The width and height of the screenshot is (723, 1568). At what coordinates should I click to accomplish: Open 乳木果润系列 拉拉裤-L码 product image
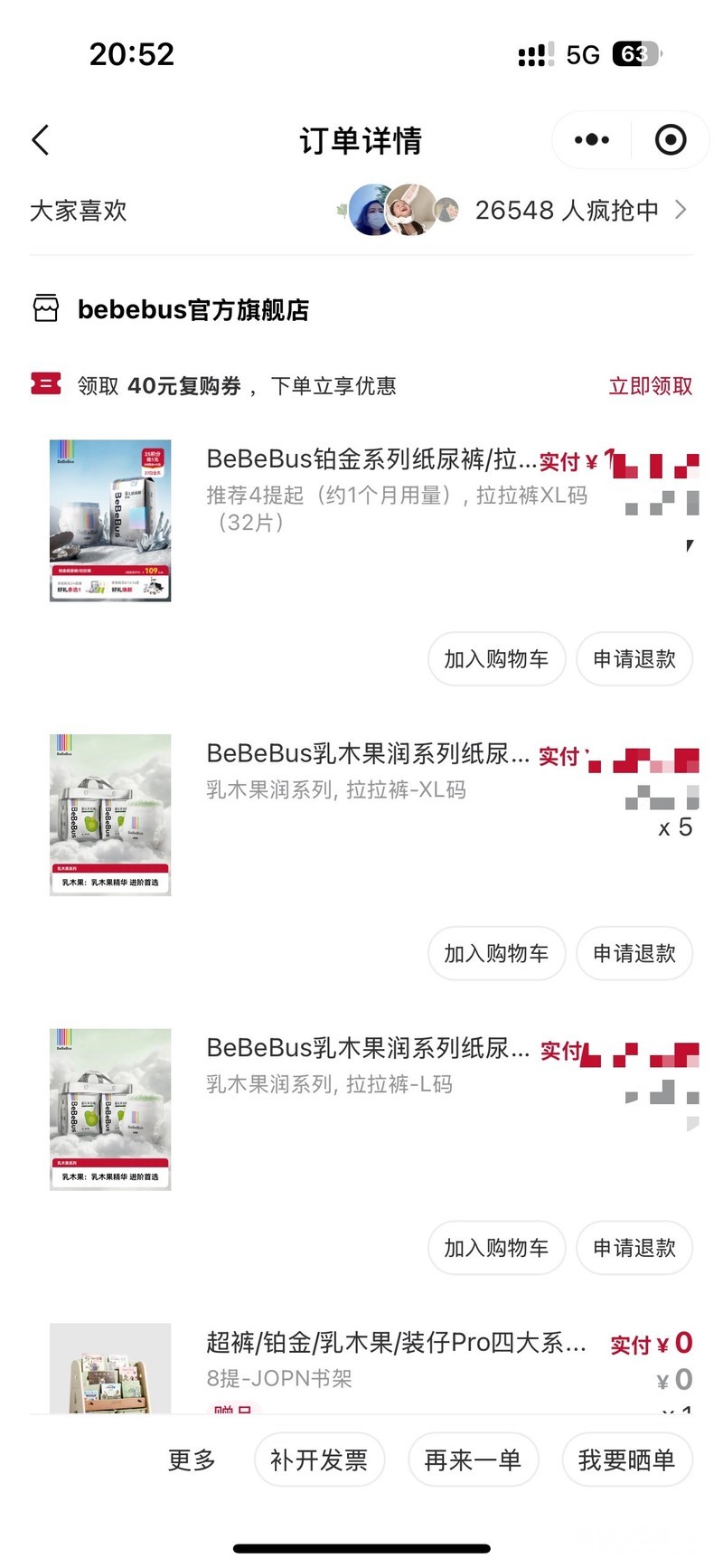pyautogui.click(x=110, y=1109)
